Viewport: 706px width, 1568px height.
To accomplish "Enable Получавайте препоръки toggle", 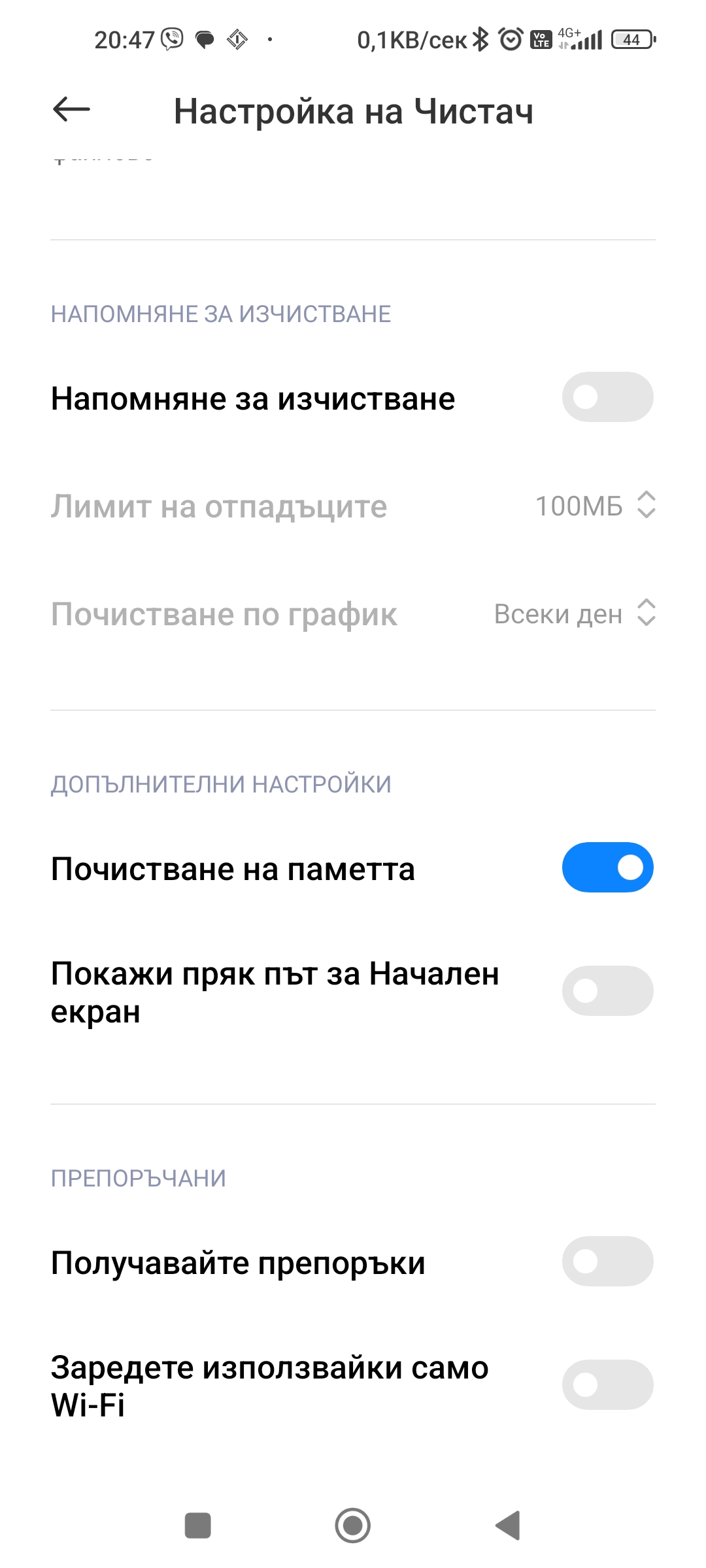I will [607, 1262].
